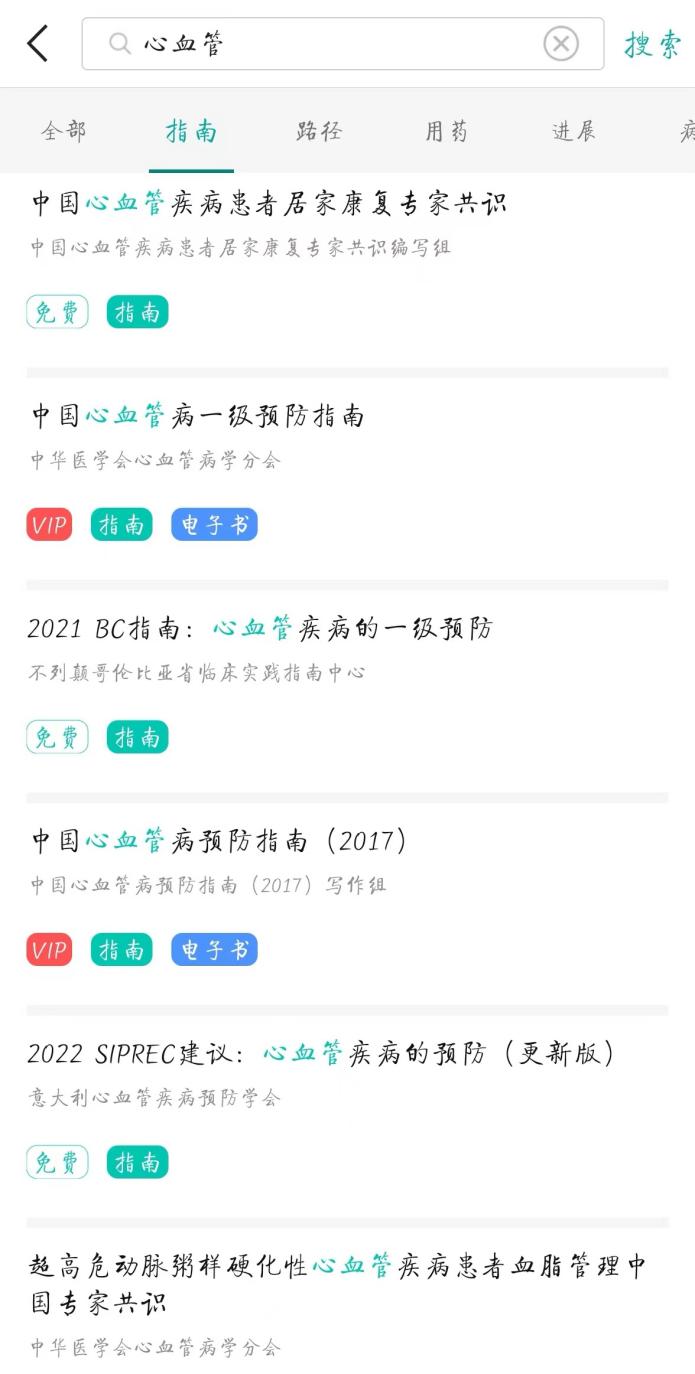The image size is (695, 1374).
Task: Switch to the 全部 tab
Action: (64, 131)
